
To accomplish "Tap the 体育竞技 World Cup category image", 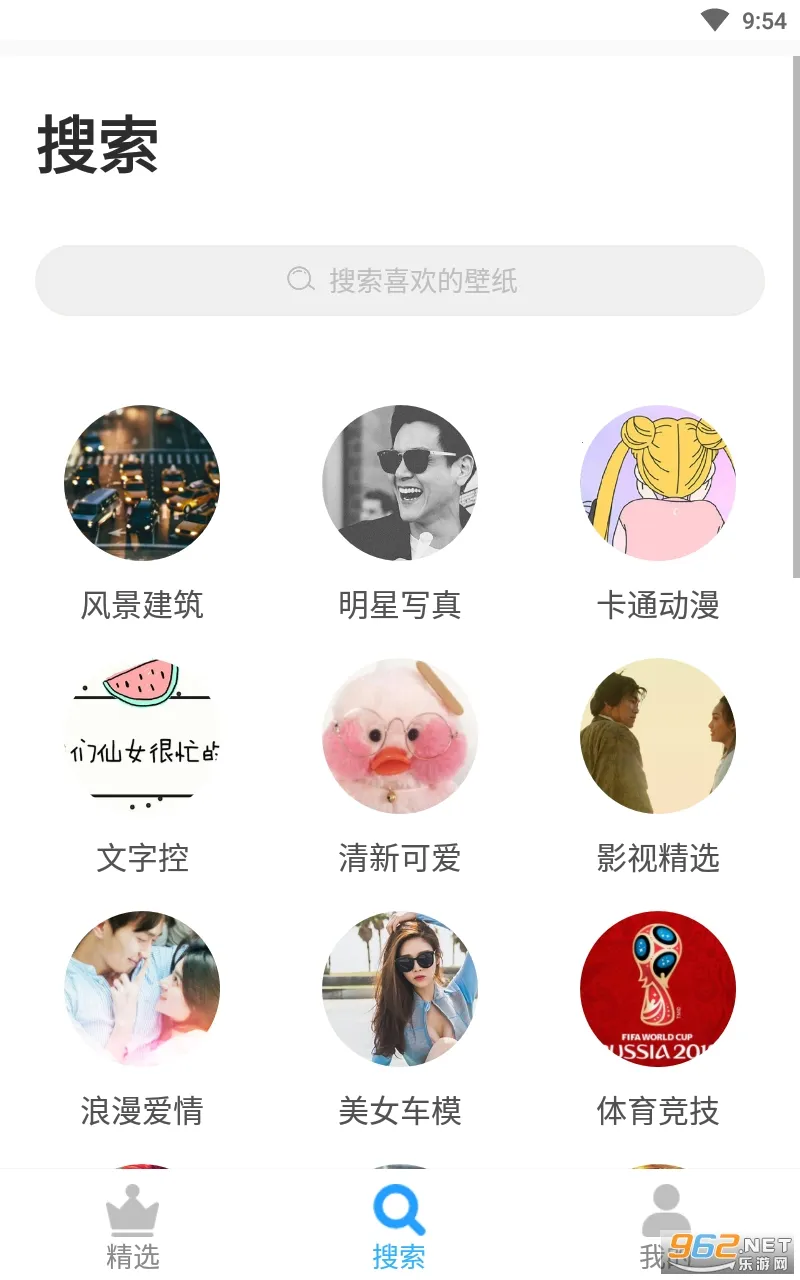I will [657, 988].
